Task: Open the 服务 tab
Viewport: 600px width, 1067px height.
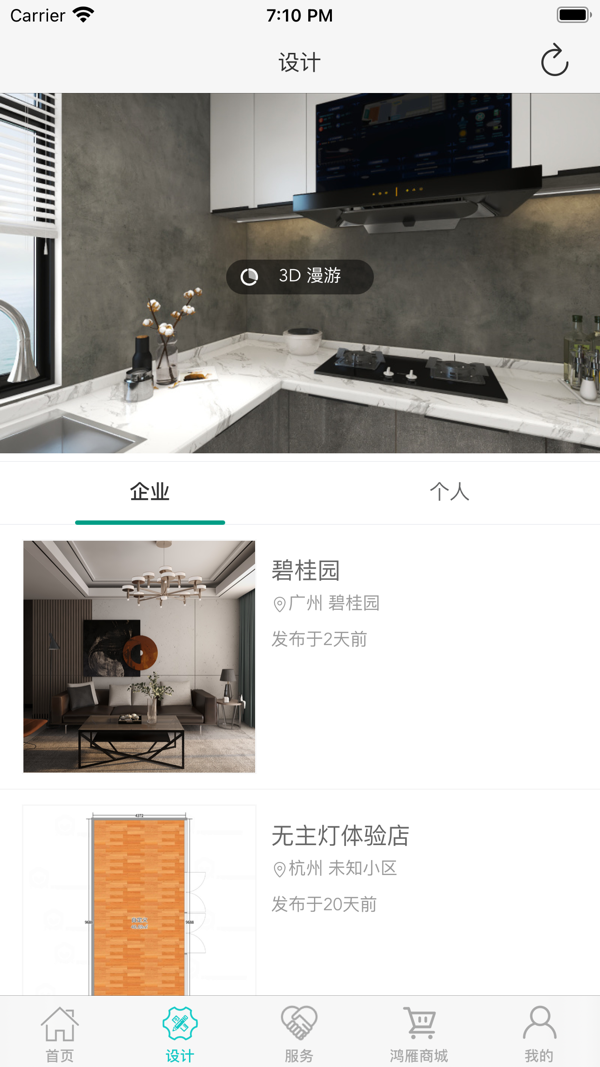Action: point(299,1033)
